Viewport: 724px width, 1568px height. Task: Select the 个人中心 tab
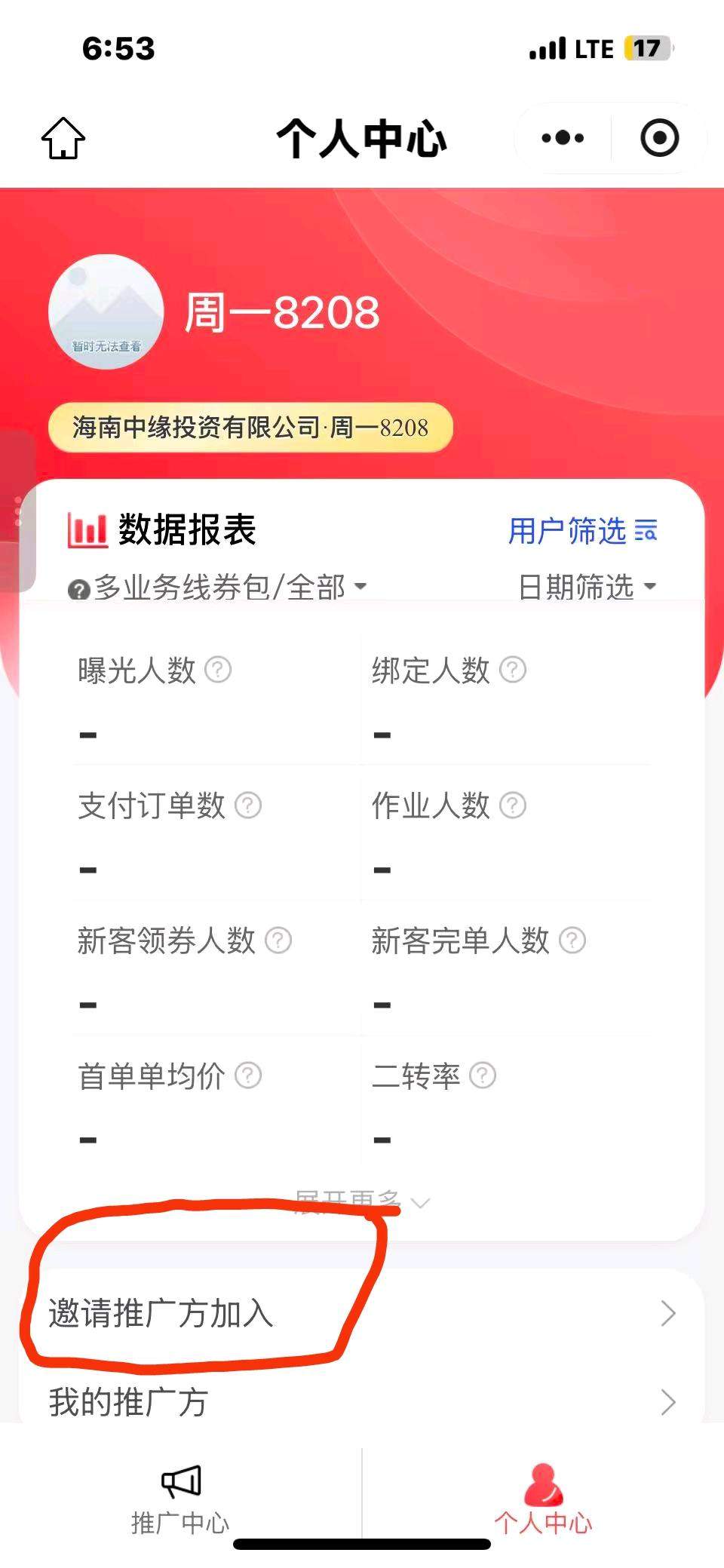[x=543, y=1501]
